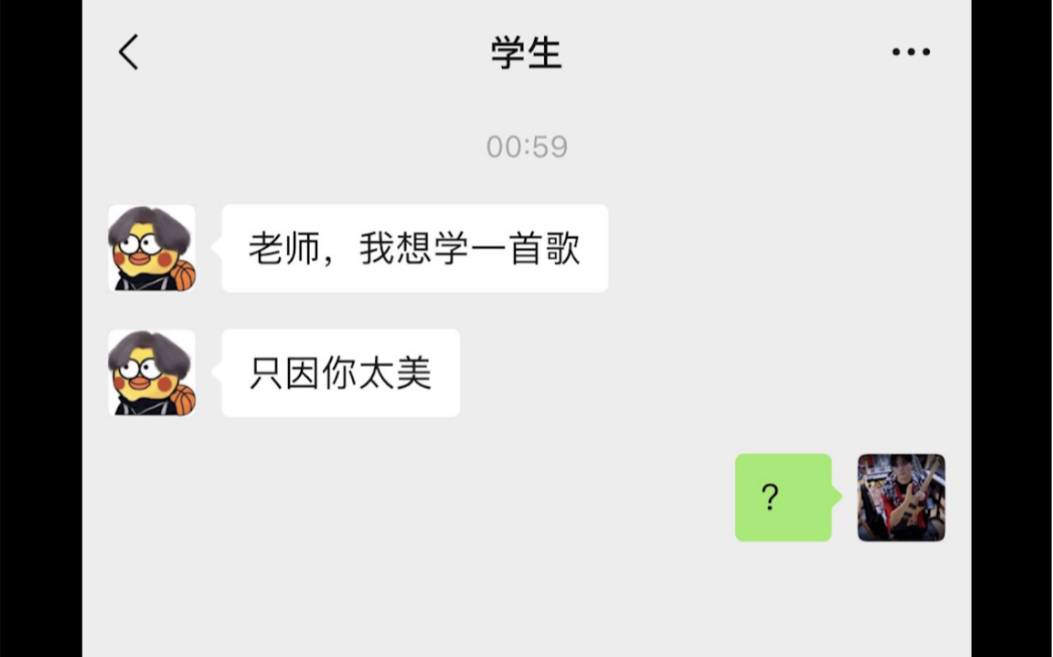Viewport: 1053px width, 657px height.
Task: Tap the duck avatar next to 只因你太美
Action: pyautogui.click(x=152, y=373)
